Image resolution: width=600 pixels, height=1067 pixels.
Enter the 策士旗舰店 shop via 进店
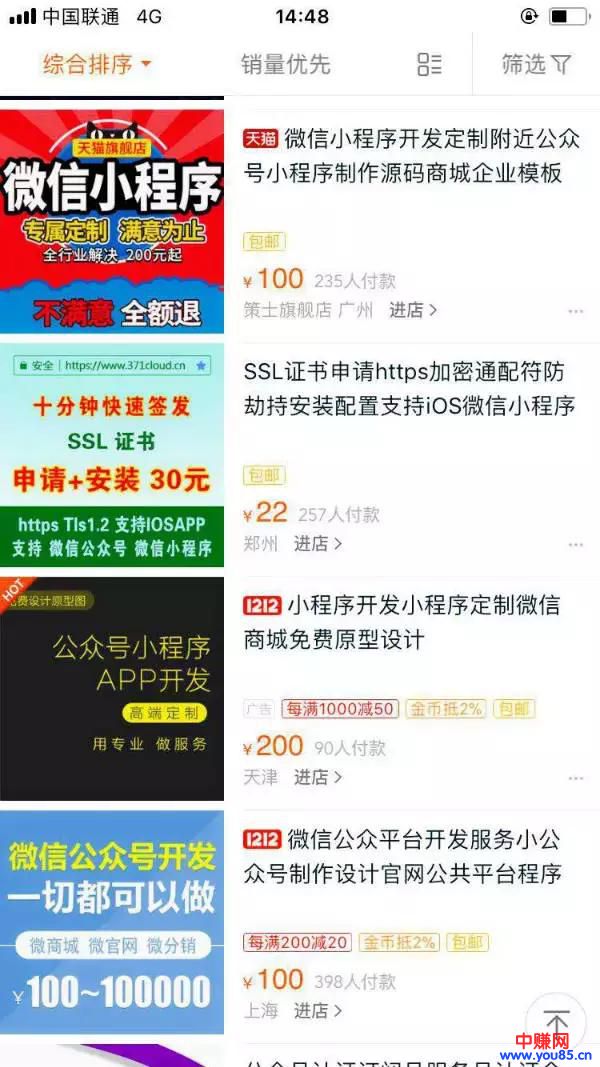click(413, 310)
